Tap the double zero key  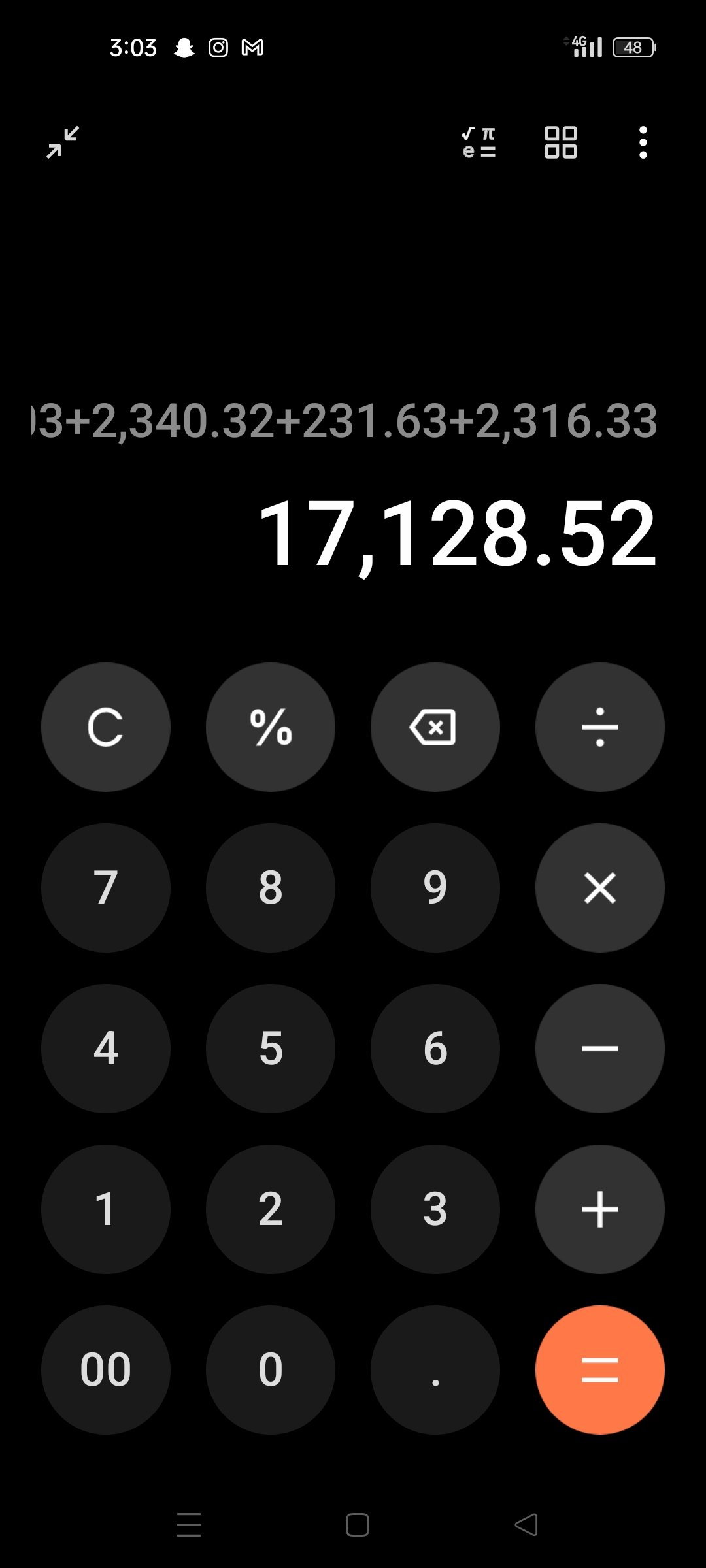pyautogui.click(x=106, y=1370)
